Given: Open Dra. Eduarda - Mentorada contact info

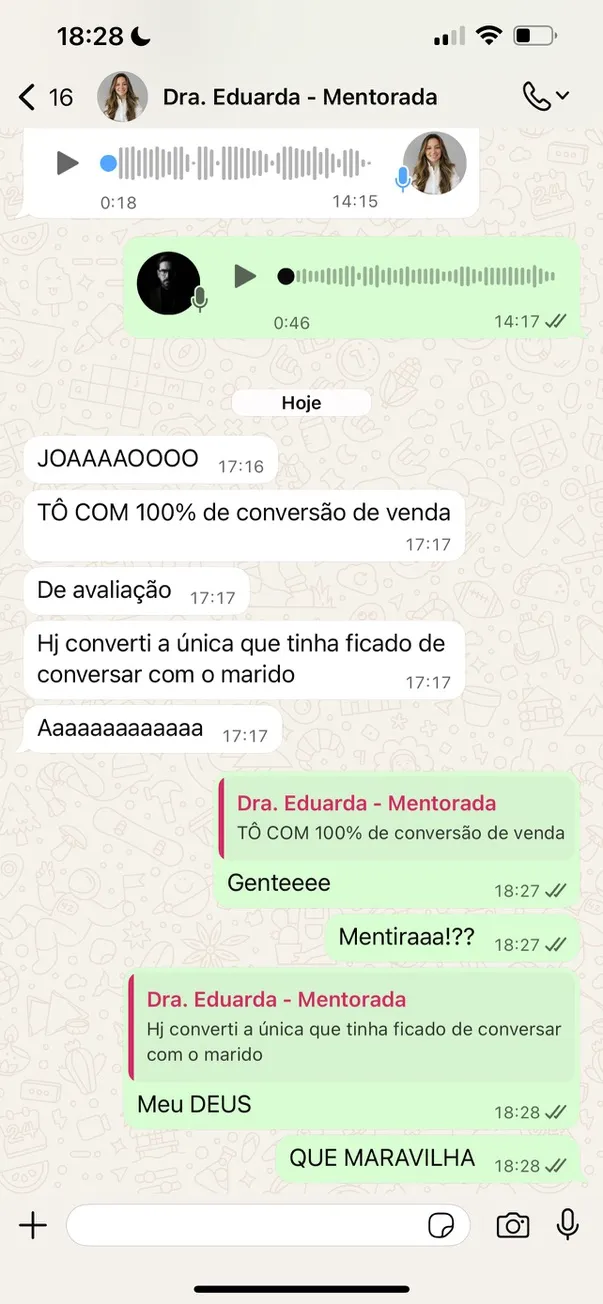Looking at the screenshot, I should tap(299, 97).
